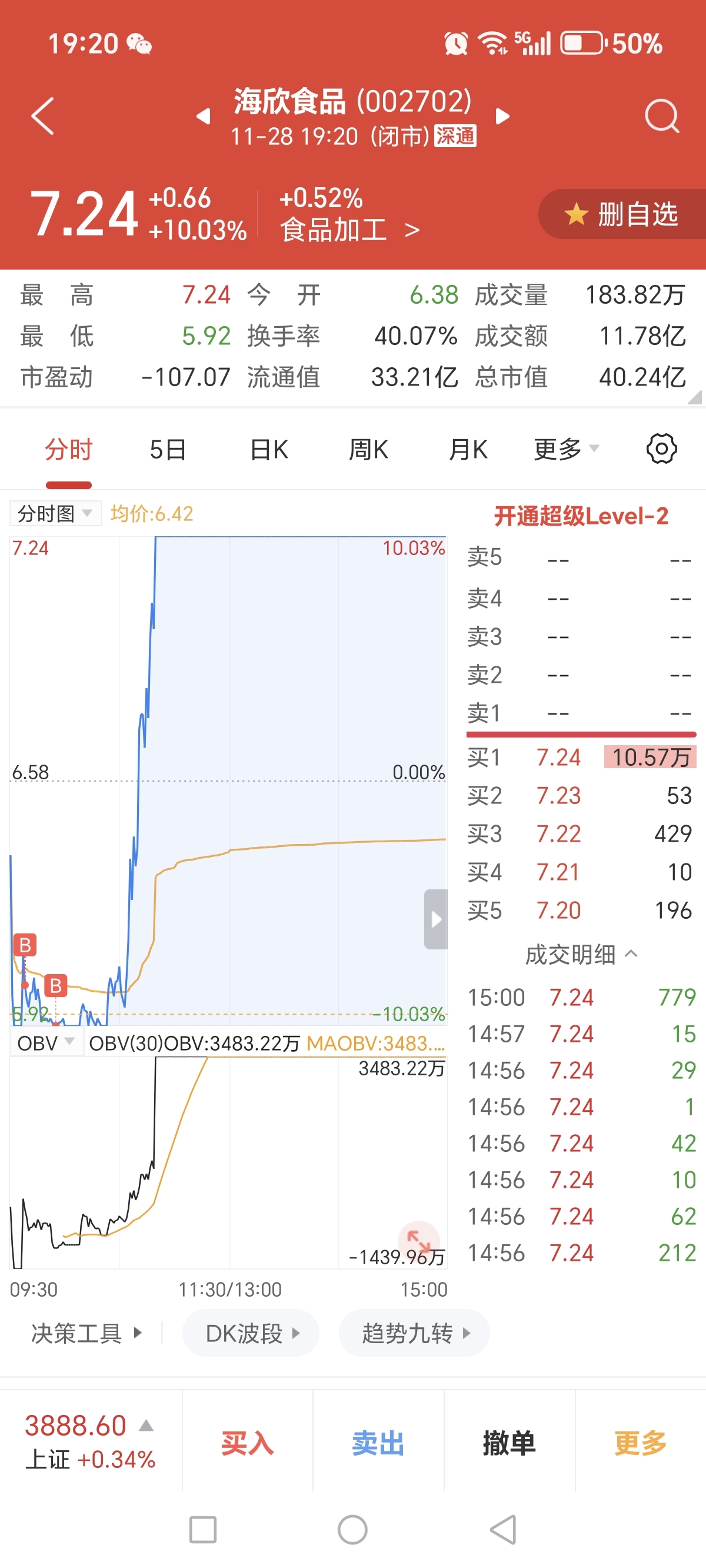This screenshot has width=706, height=1568.
Task: Collapse the 成交明细 section
Action: [581, 955]
